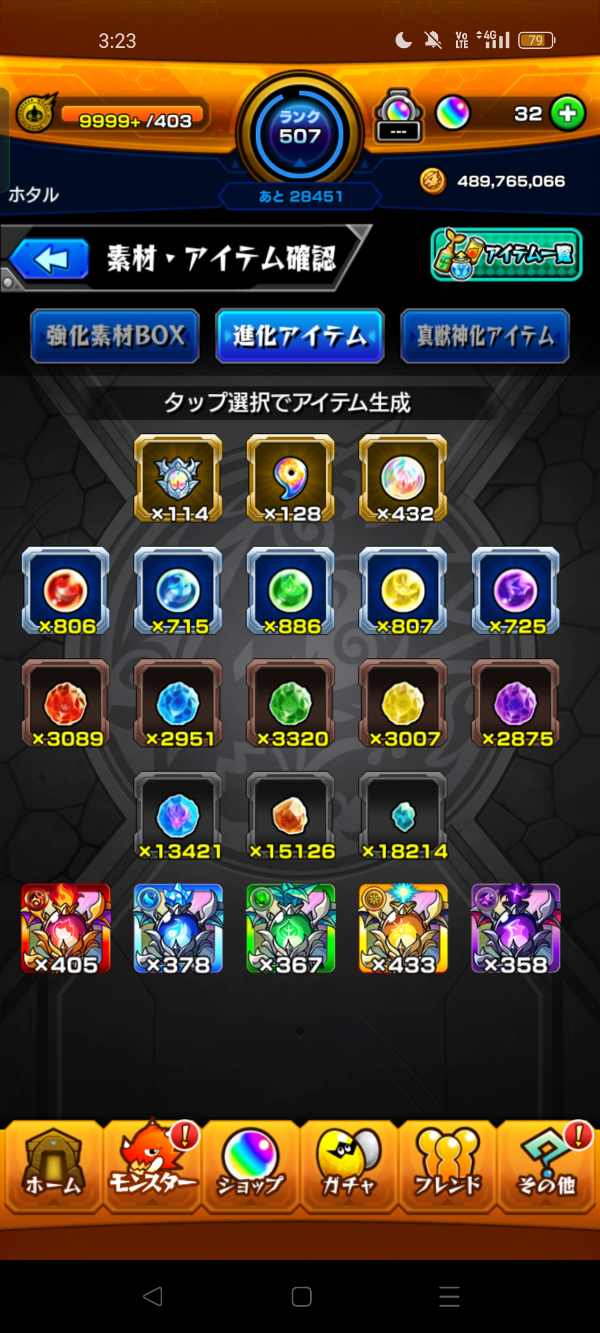Select the blue crystal item ×2951
The height and width of the screenshot is (1333, 600).
(x=178, y=703)
